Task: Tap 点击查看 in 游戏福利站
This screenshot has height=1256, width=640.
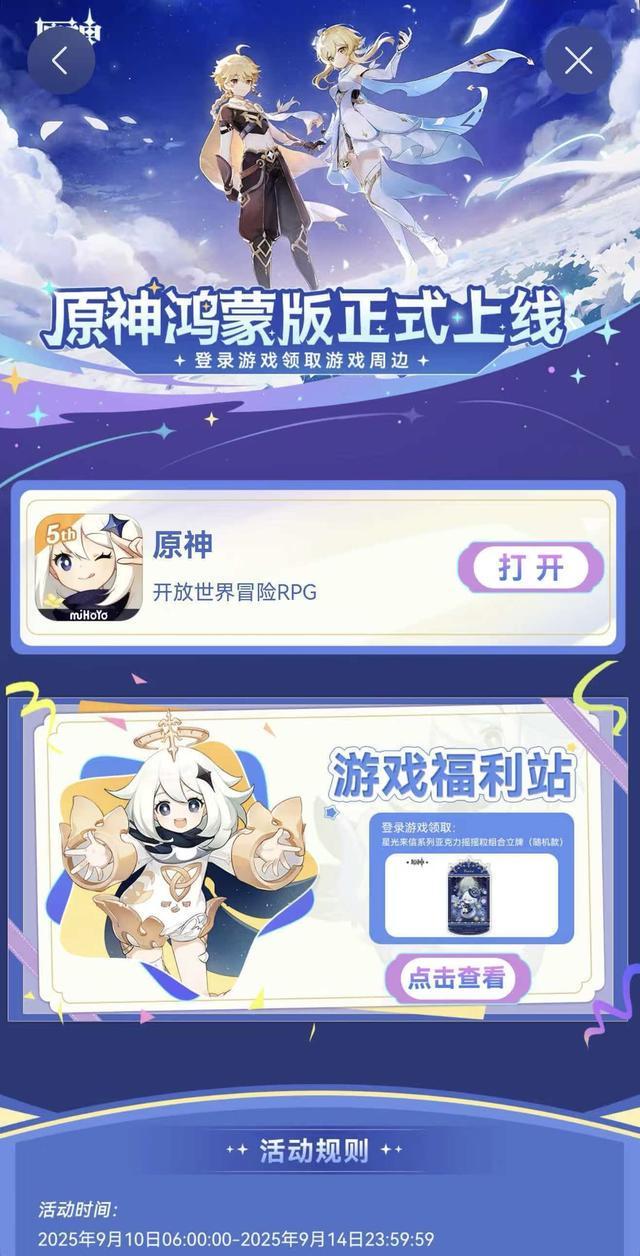Action: 456,978
